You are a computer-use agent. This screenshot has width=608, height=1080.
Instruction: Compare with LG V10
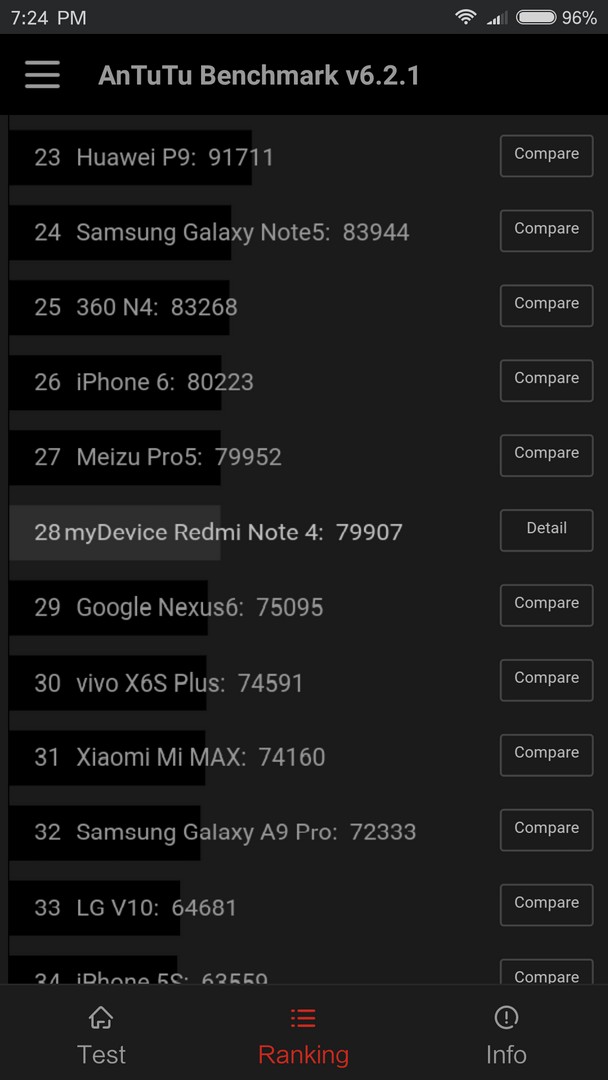pos(546,905)
